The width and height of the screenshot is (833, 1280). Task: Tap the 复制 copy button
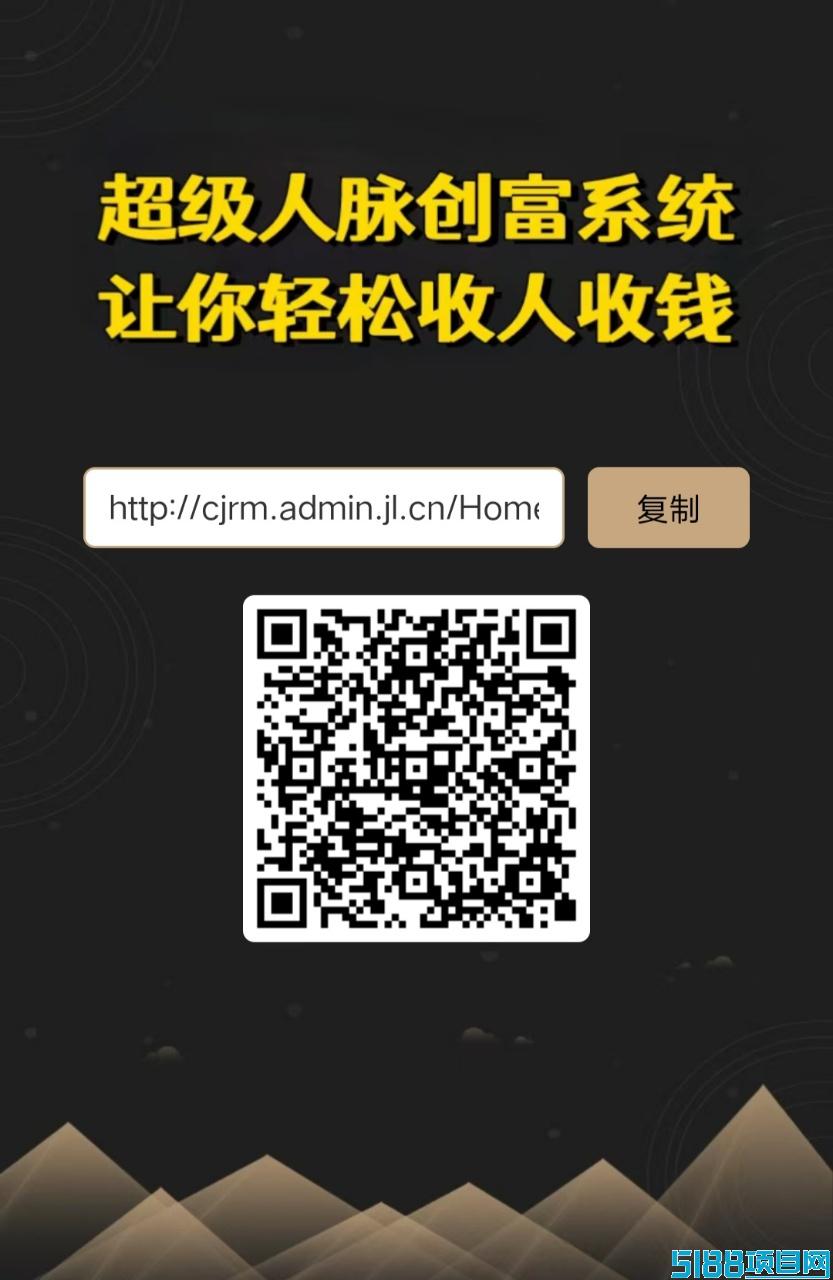(x=668, y=508)
